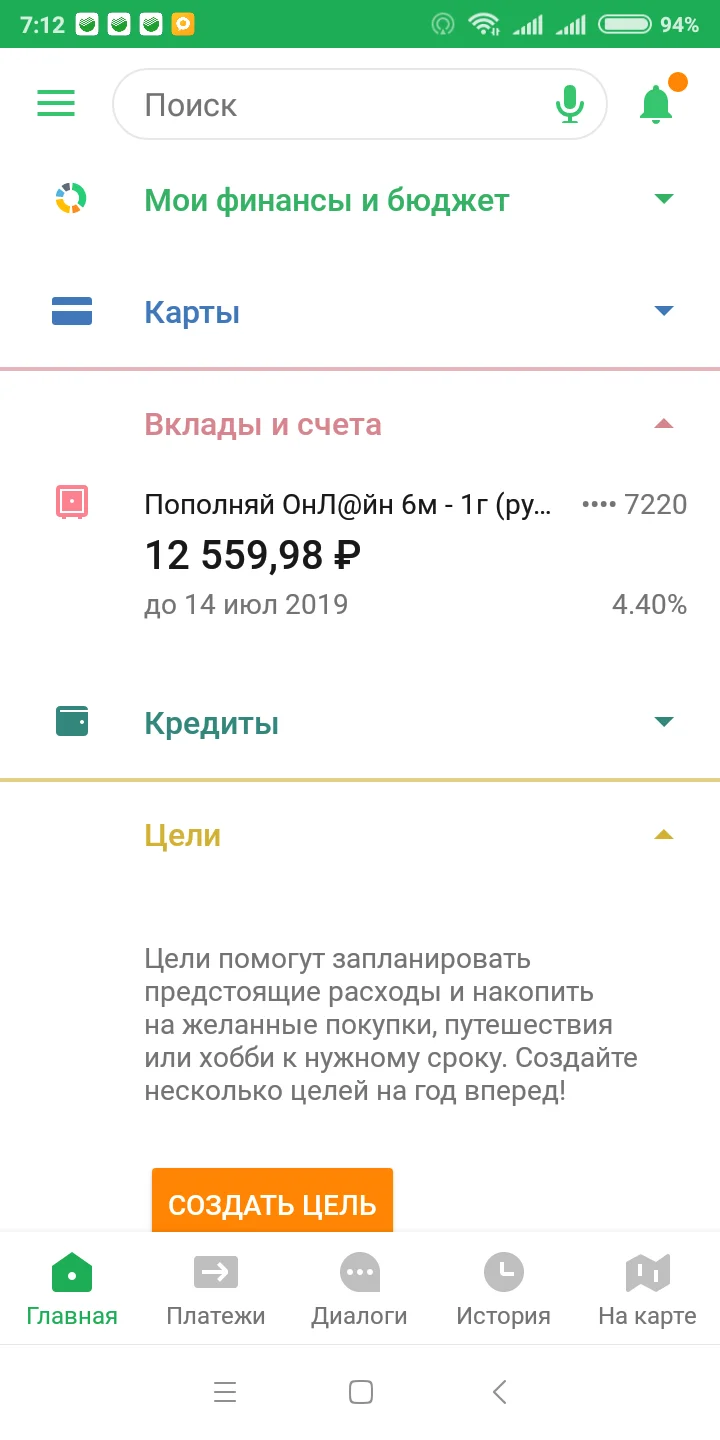720x1440 pixels.
Task: Open the side menu via hamburger icon
Action: point(56,103)
